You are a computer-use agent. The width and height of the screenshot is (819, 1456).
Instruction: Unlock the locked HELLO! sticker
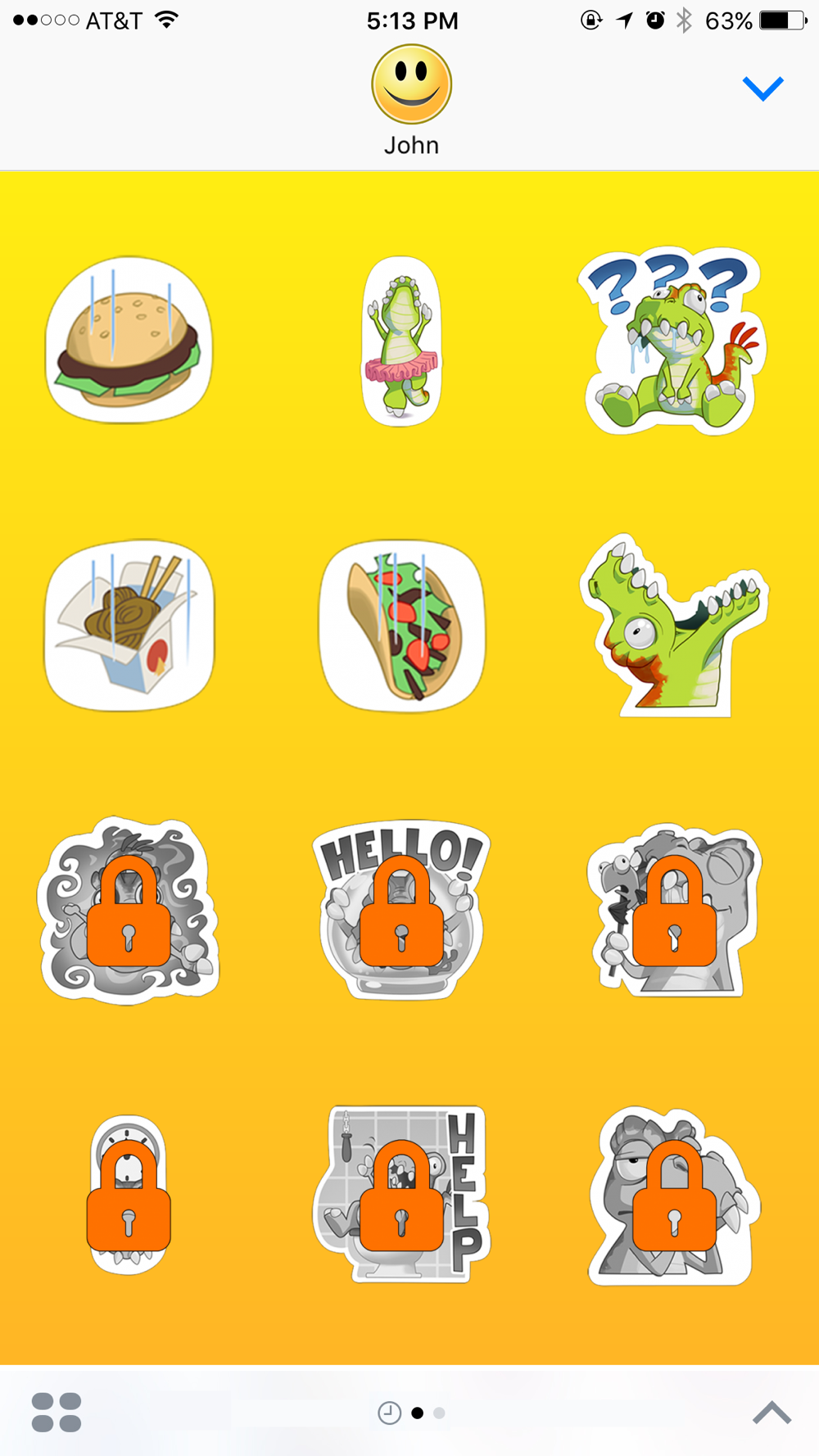tap(401, 910)
